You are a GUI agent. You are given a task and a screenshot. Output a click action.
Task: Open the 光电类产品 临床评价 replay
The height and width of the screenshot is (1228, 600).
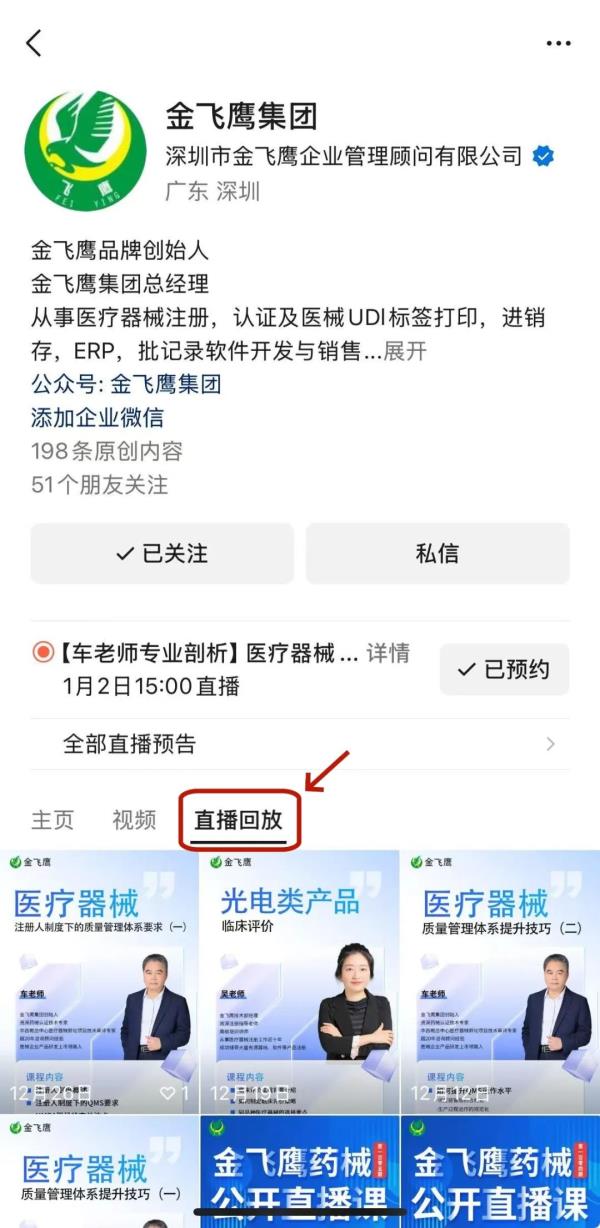click(299, 980)
